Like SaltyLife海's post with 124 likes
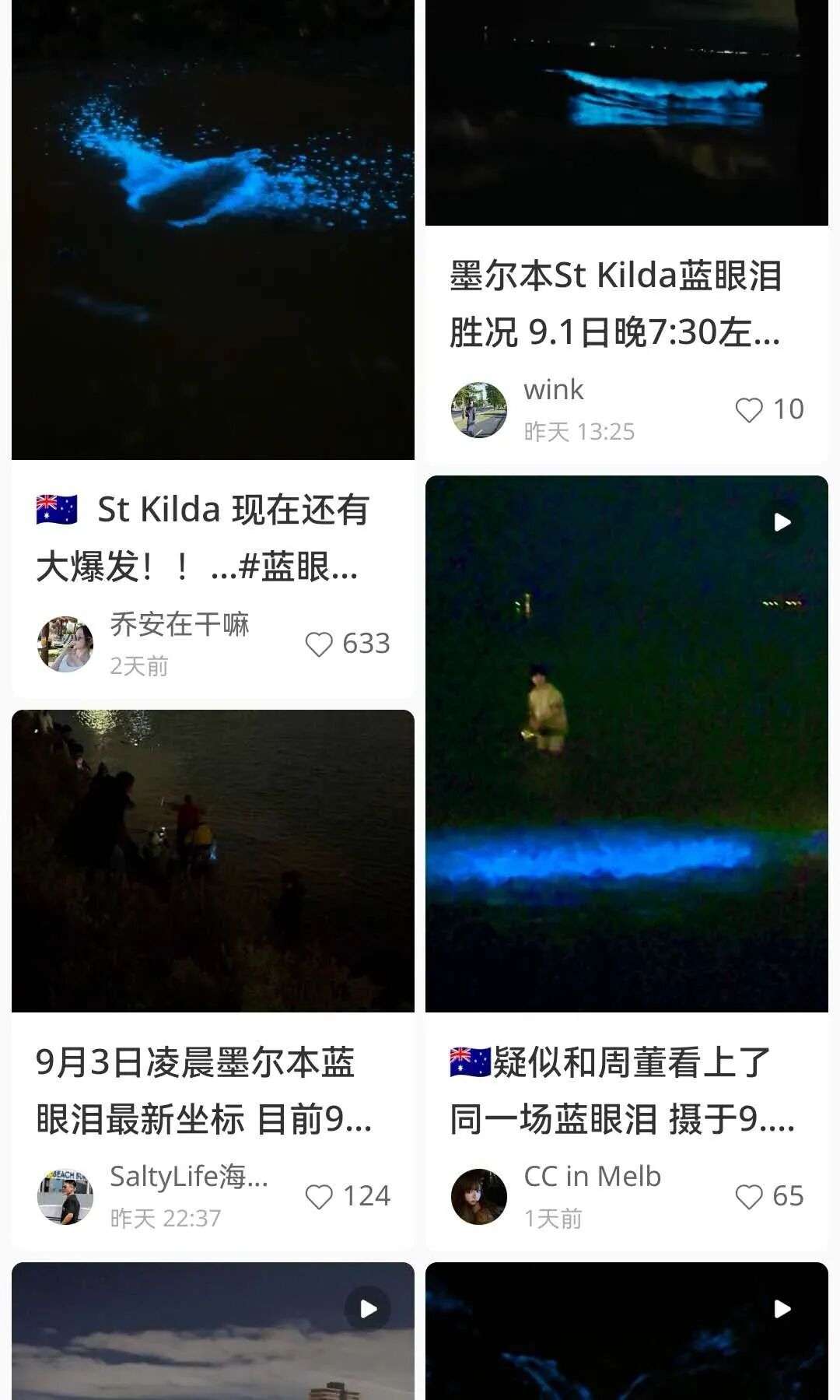This screenshot has height=1400, width=840. 319,1197
